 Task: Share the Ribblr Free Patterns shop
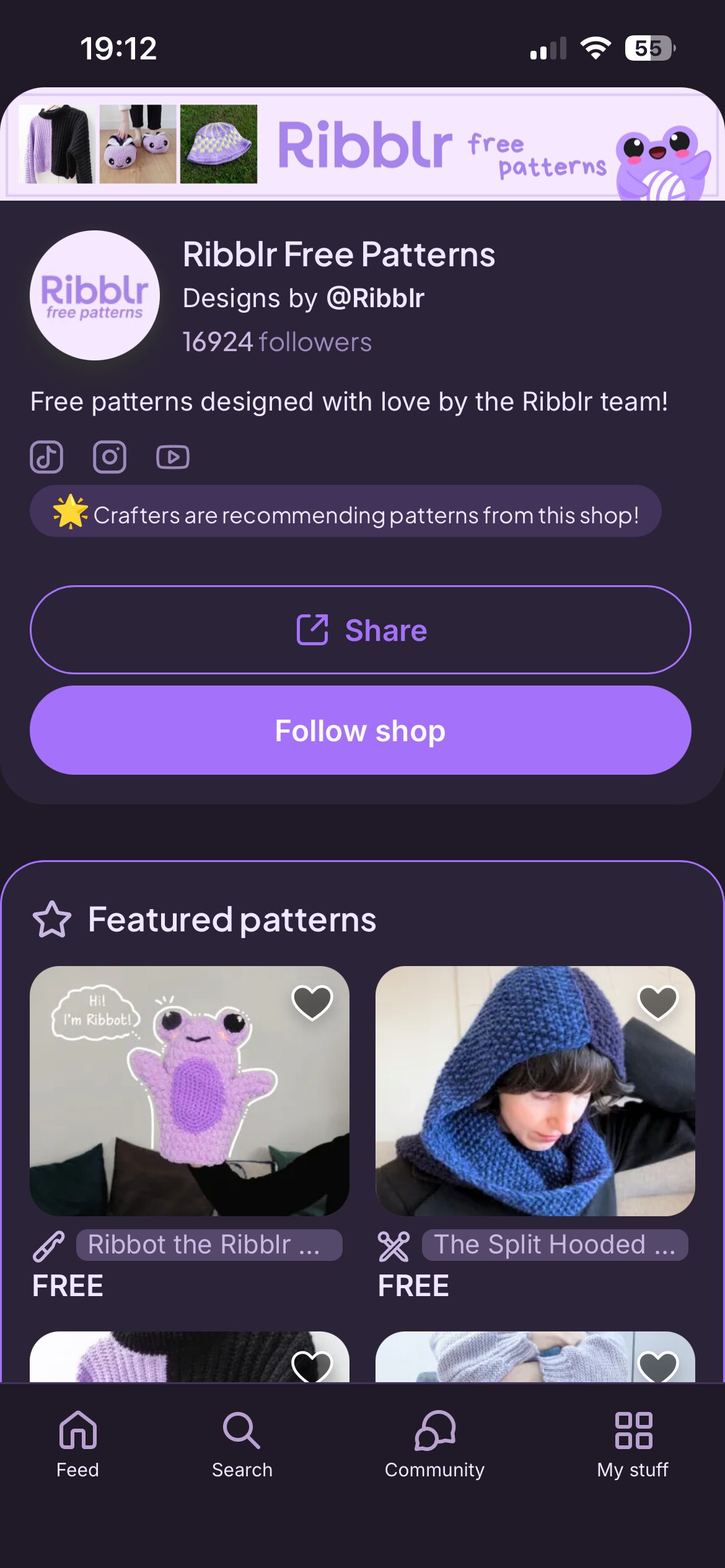coord(360,630)
